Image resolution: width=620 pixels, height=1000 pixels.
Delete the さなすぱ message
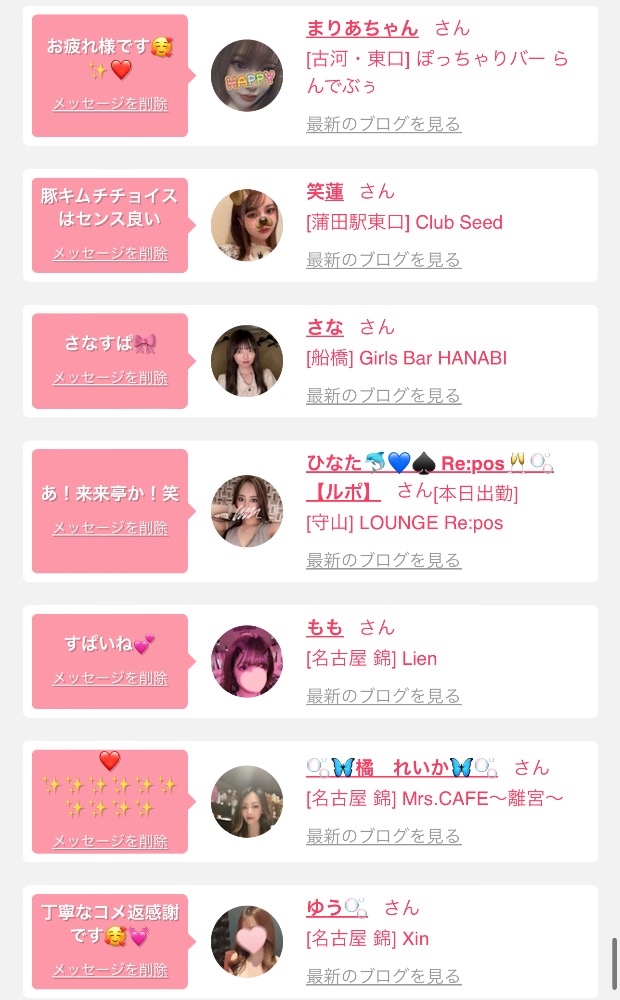(x=110, y=378)
